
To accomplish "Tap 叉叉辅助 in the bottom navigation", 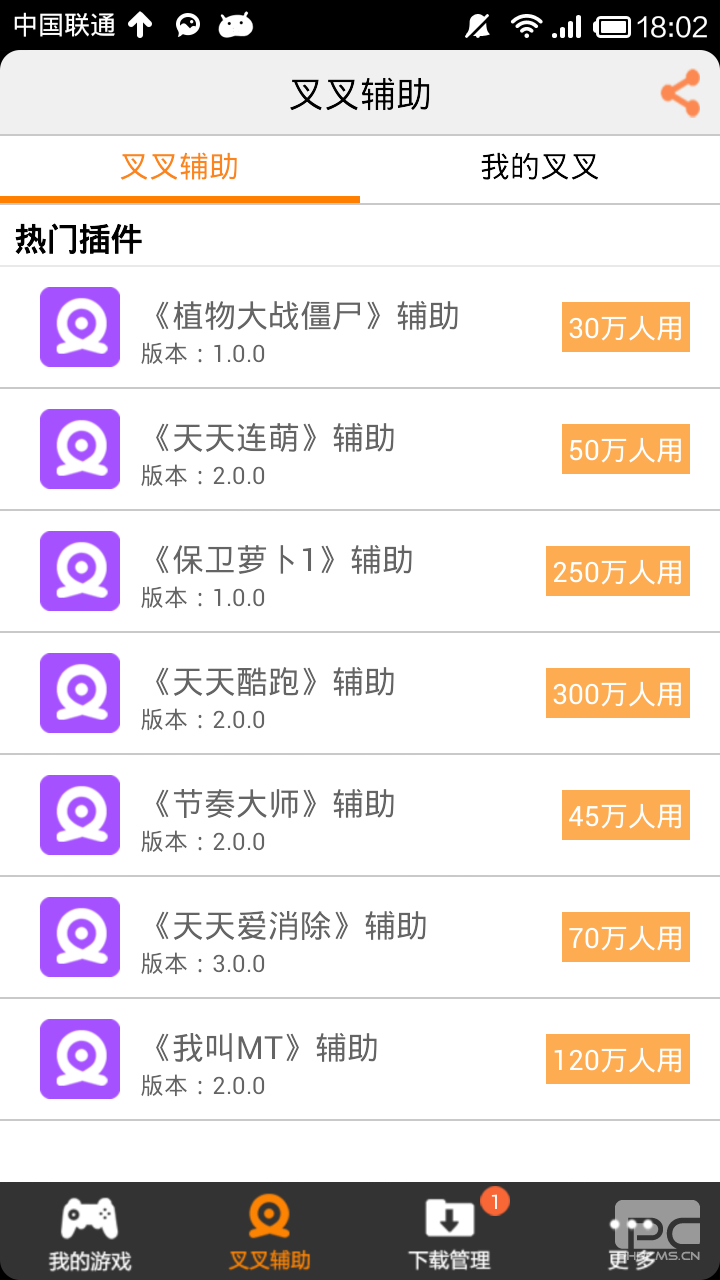I will pos(270,1232).
